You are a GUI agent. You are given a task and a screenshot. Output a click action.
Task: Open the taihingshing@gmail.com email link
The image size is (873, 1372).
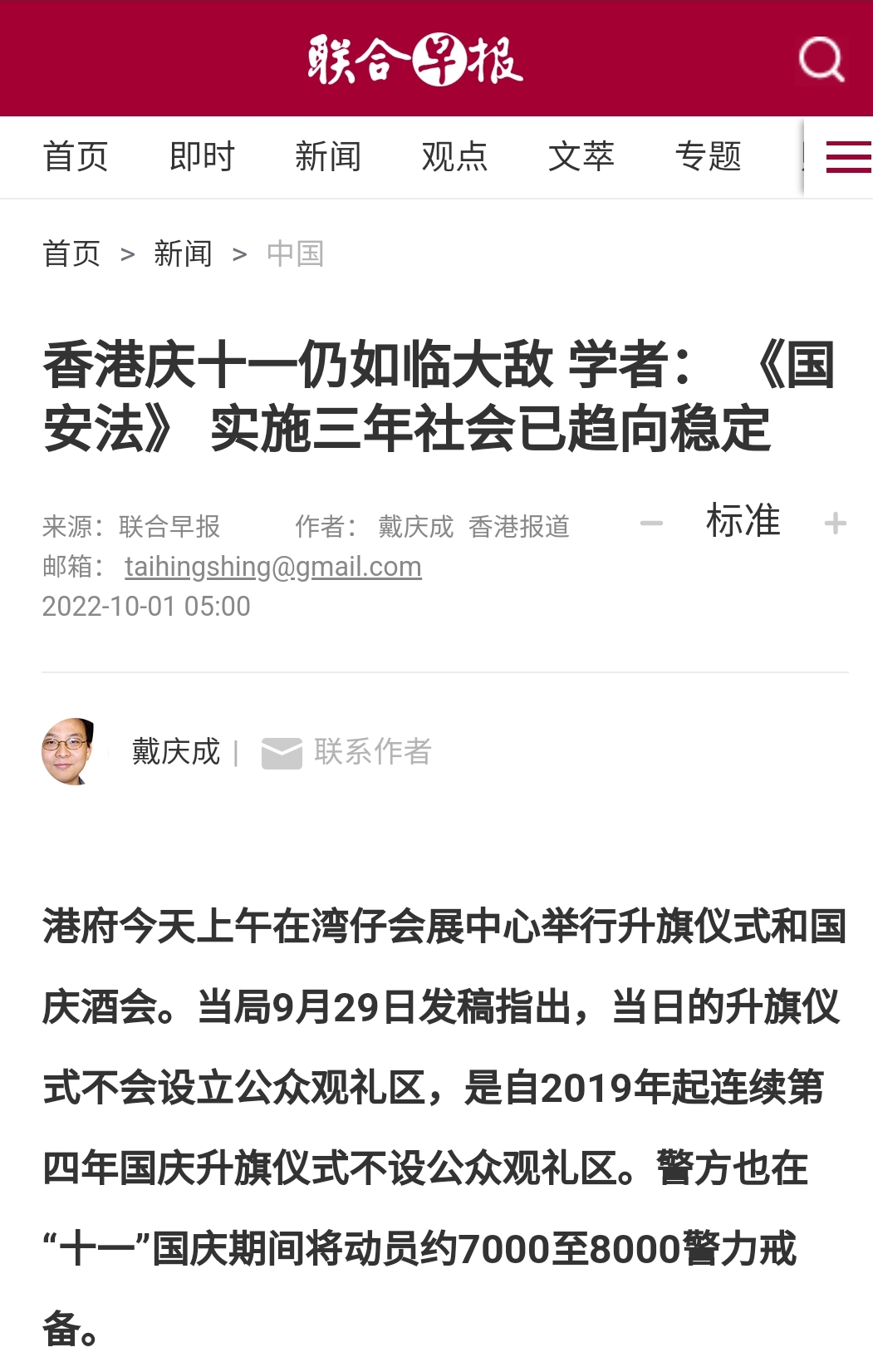coord(272,567)
